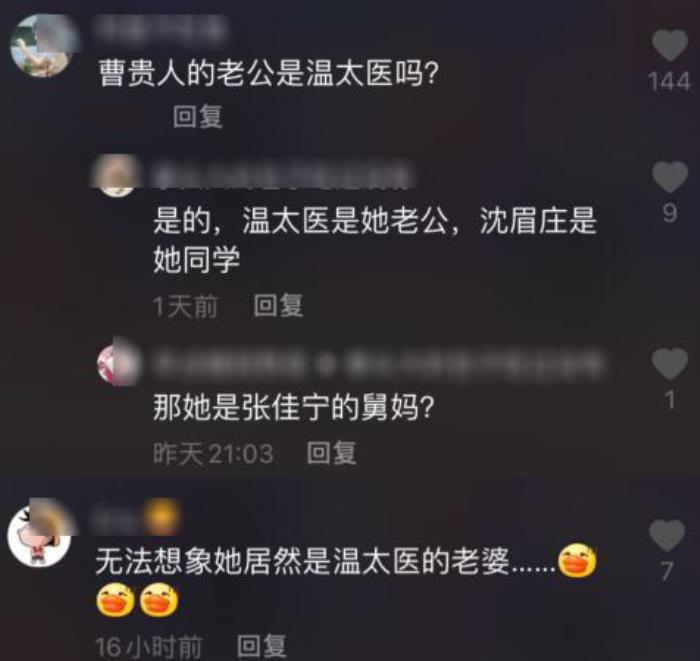Viewport: 700px width, 661px height.
Task: Open avatar of the 是的，温太医 replier
Action: [x=117, y=176]
